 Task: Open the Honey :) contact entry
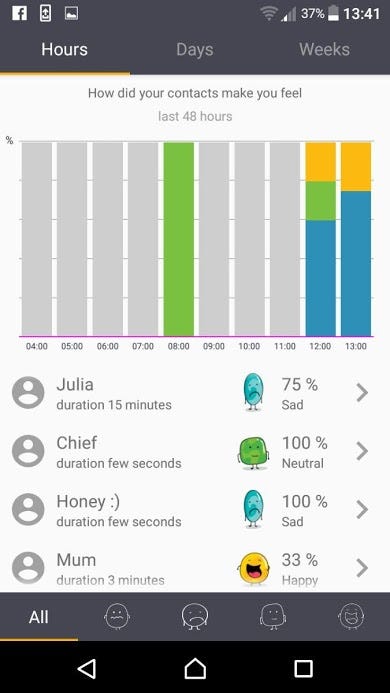click(195, 510)
